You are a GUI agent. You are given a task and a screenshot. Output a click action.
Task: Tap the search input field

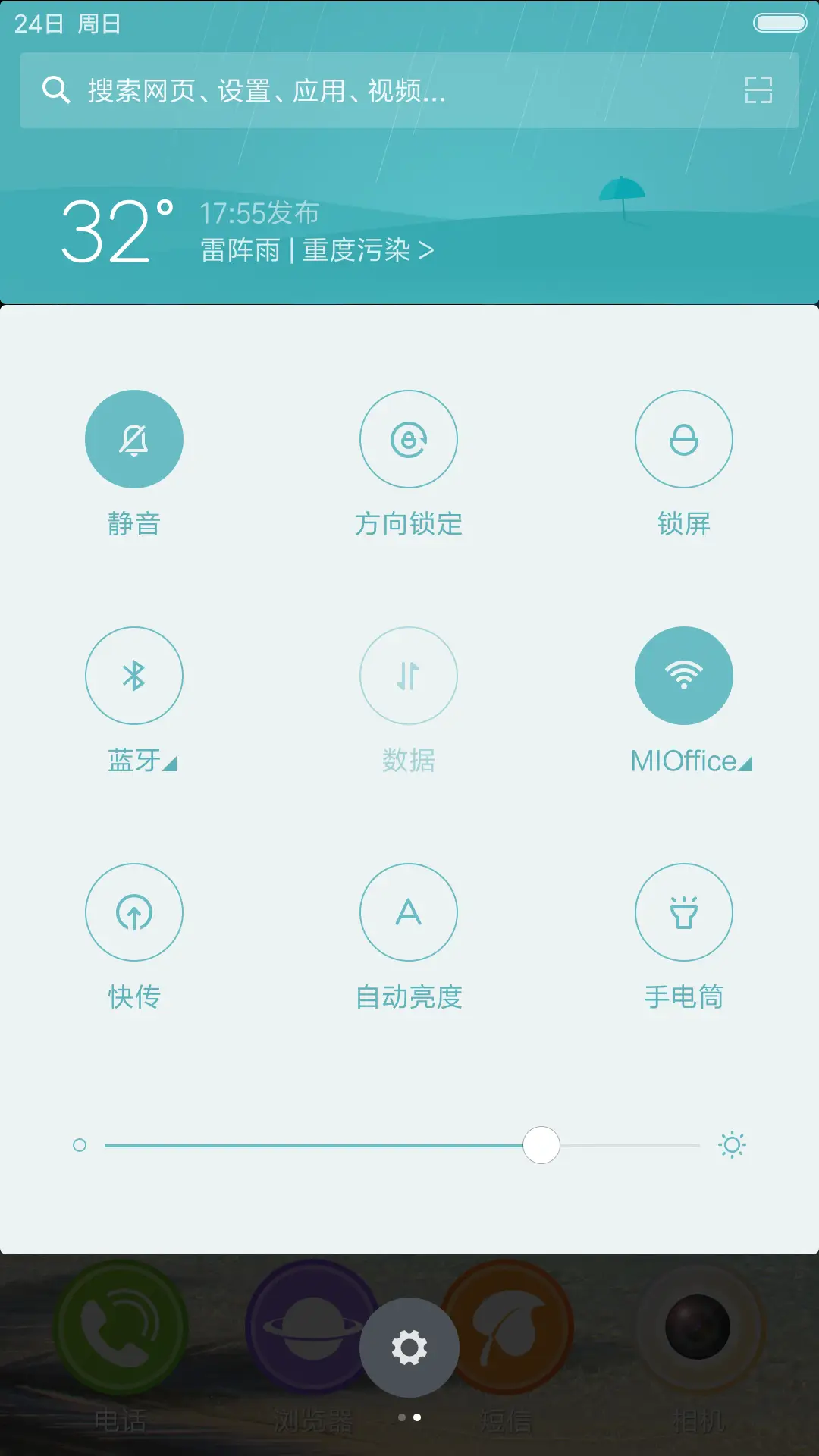[x=341, y=92]
